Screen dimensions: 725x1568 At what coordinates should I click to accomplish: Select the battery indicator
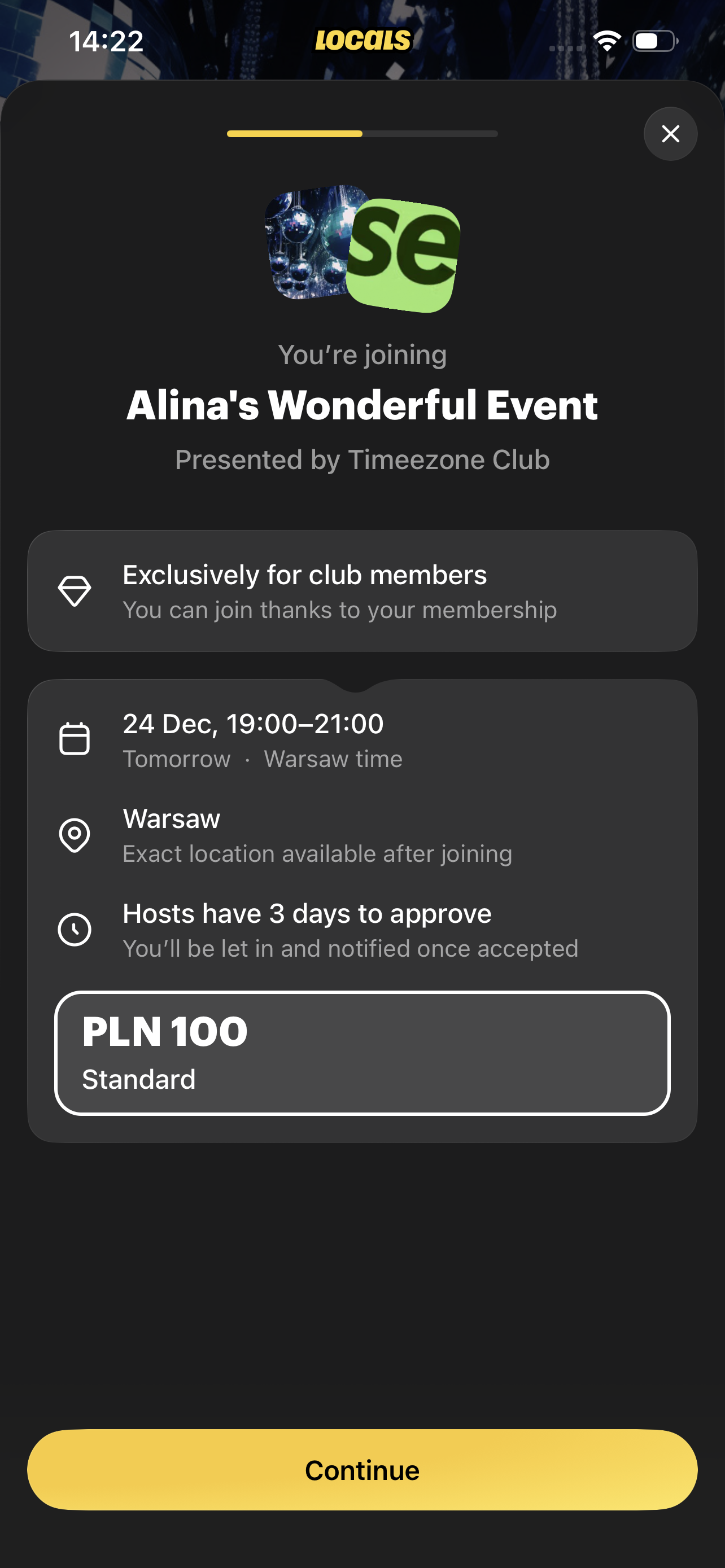(x=653, y=40)
